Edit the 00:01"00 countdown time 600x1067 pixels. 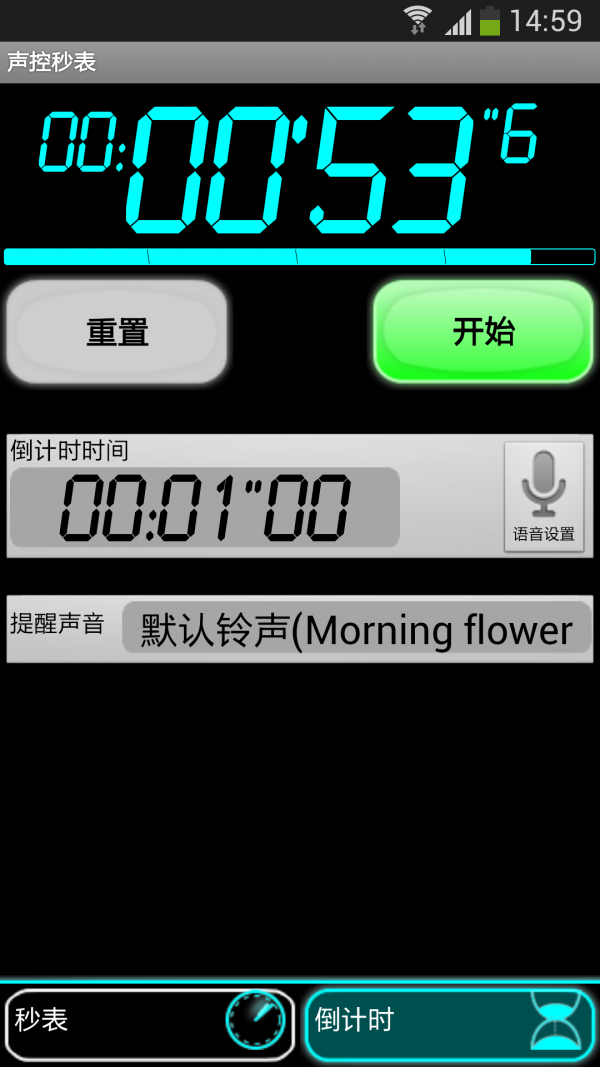coord(205,507)
